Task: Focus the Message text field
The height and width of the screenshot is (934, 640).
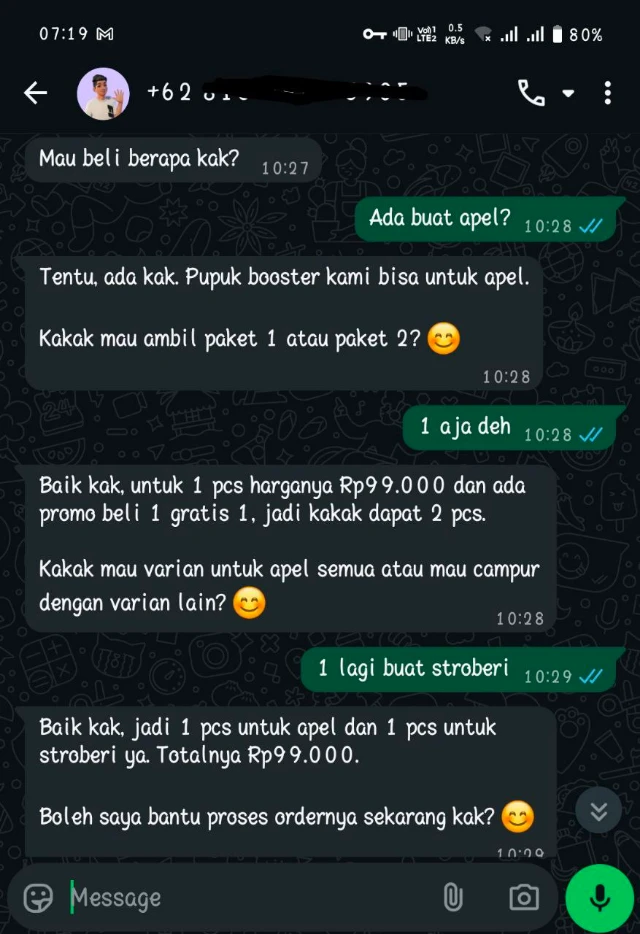Action: pyautogui.click(x=240, y=897)
